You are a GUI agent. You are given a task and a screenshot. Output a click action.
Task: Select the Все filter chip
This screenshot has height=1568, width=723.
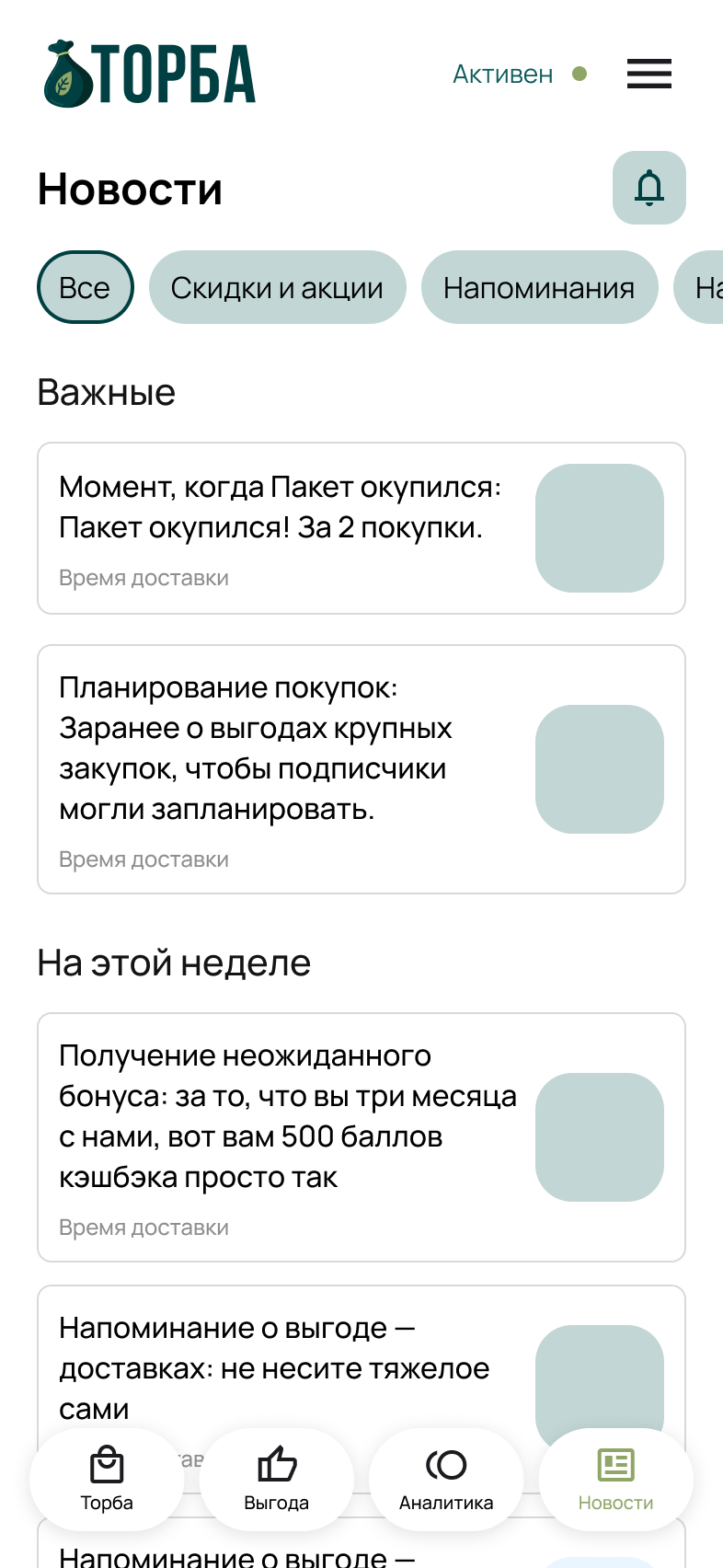click(85, 287)
